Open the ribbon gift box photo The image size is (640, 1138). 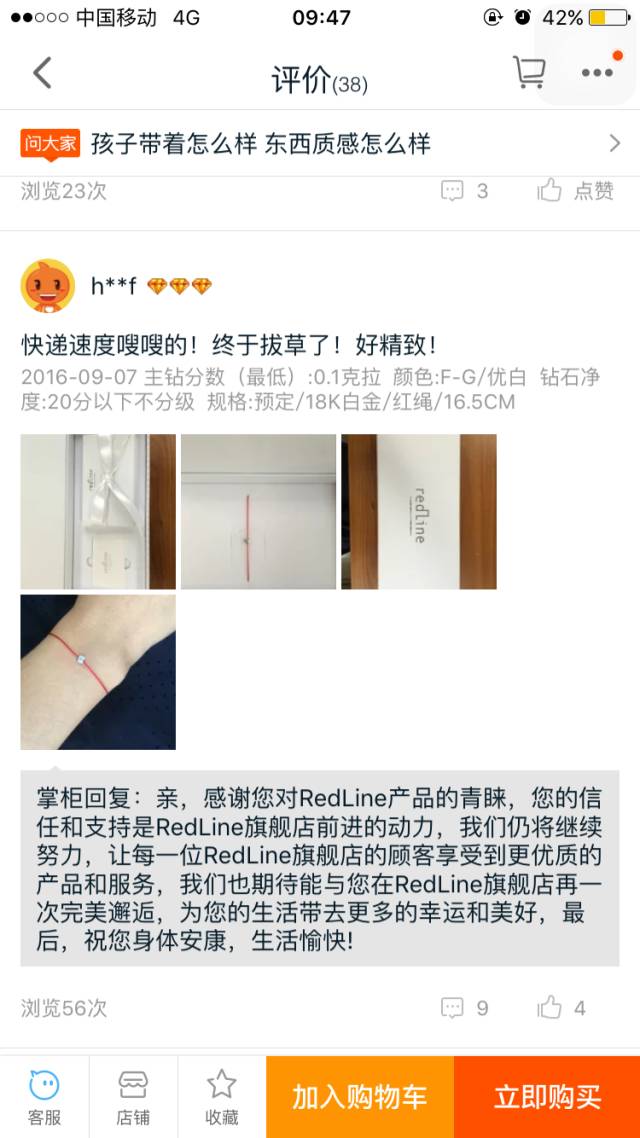(98, 511)
